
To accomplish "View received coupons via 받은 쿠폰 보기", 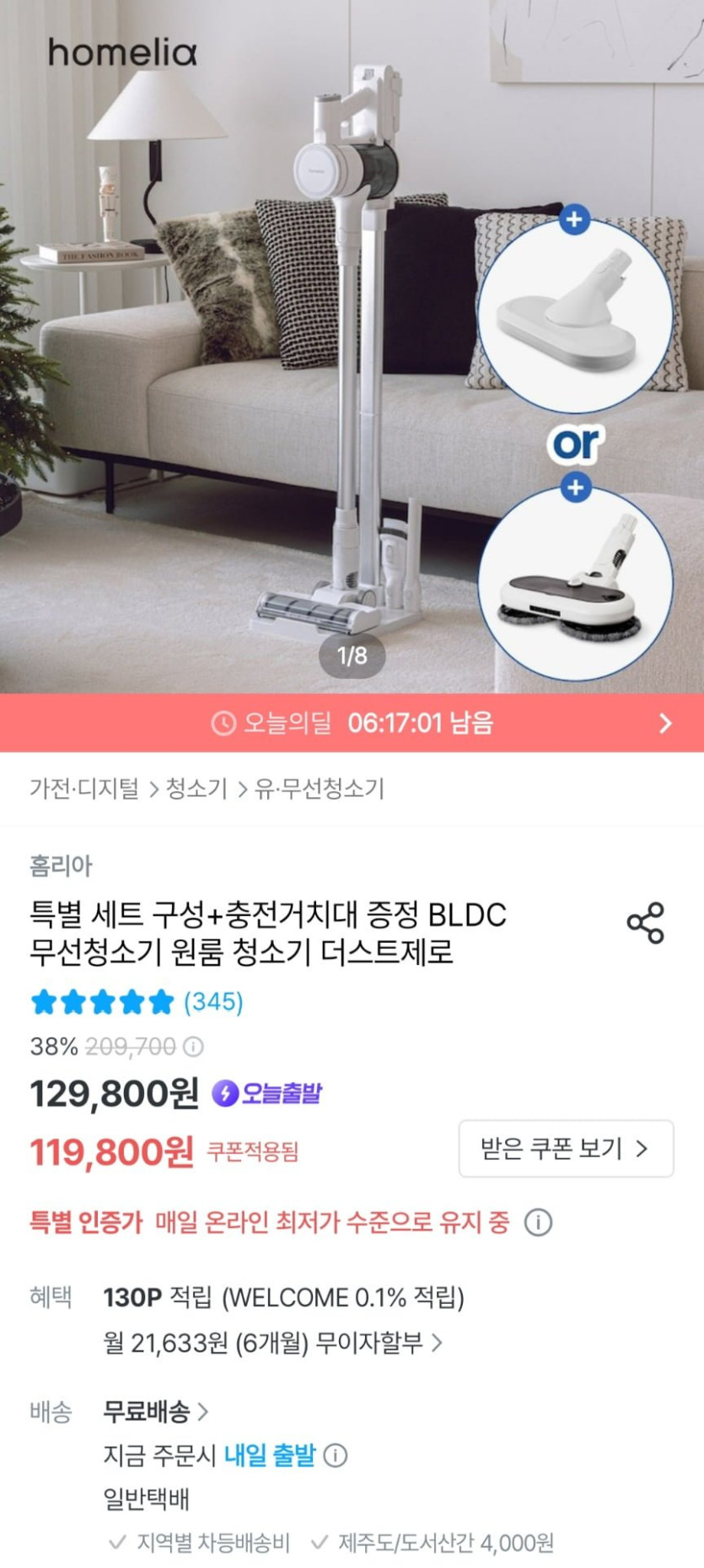I will pyautogui.click(x=566, y=1148).
